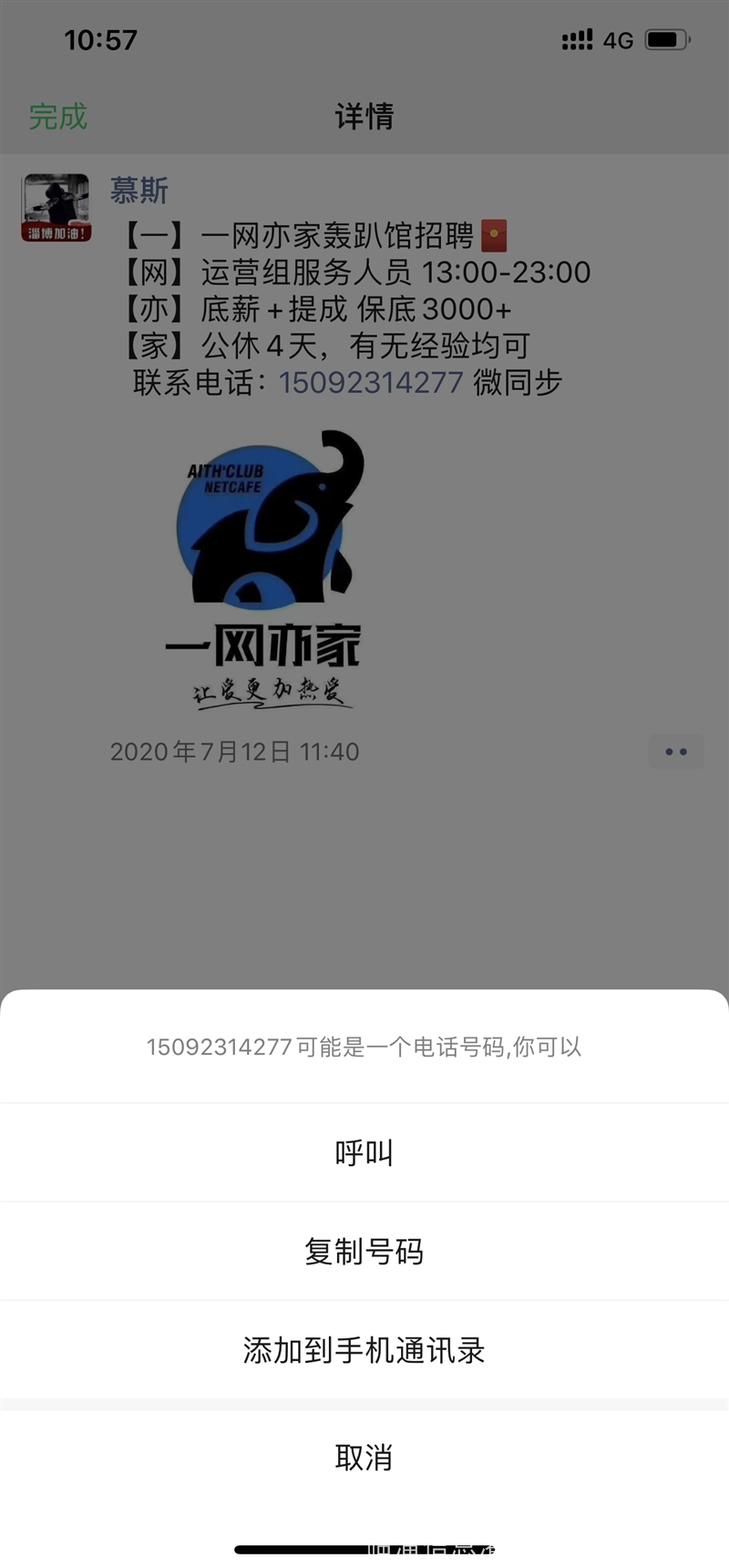Call the number via 呼叫
This screenshot has height=1568, width=729.
click(x=364, y=1153)
